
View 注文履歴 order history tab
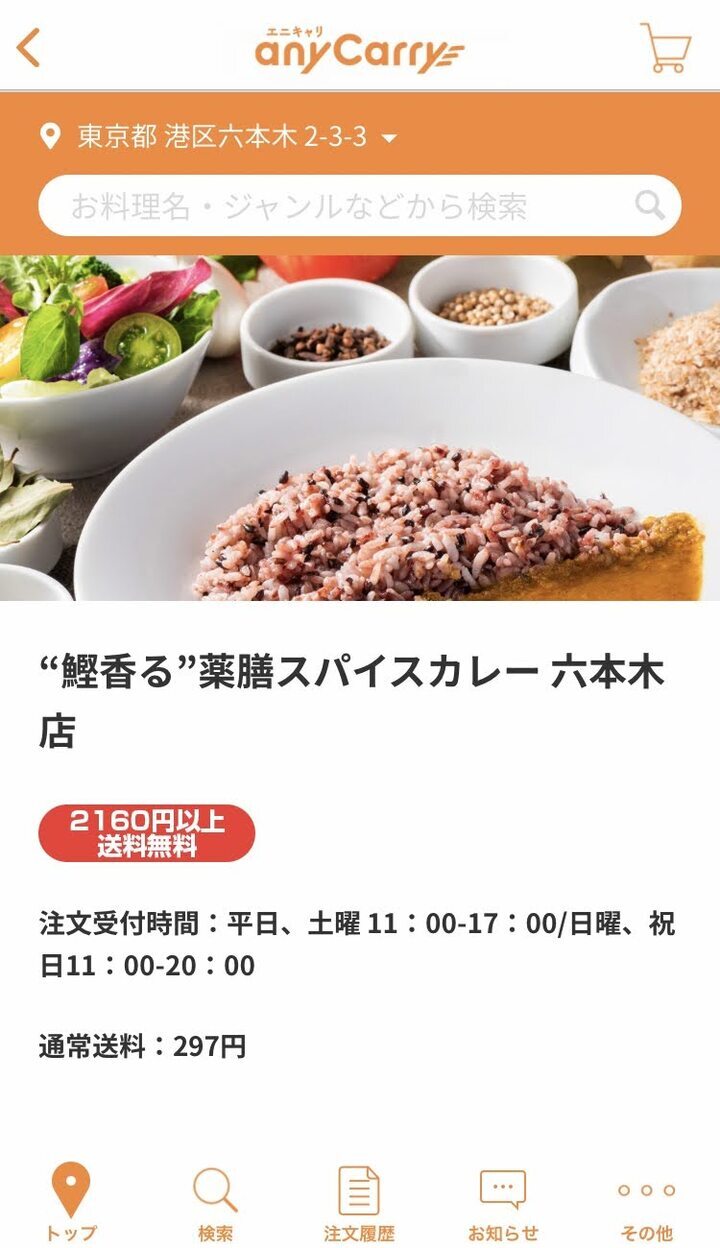tap(359, 1201)
